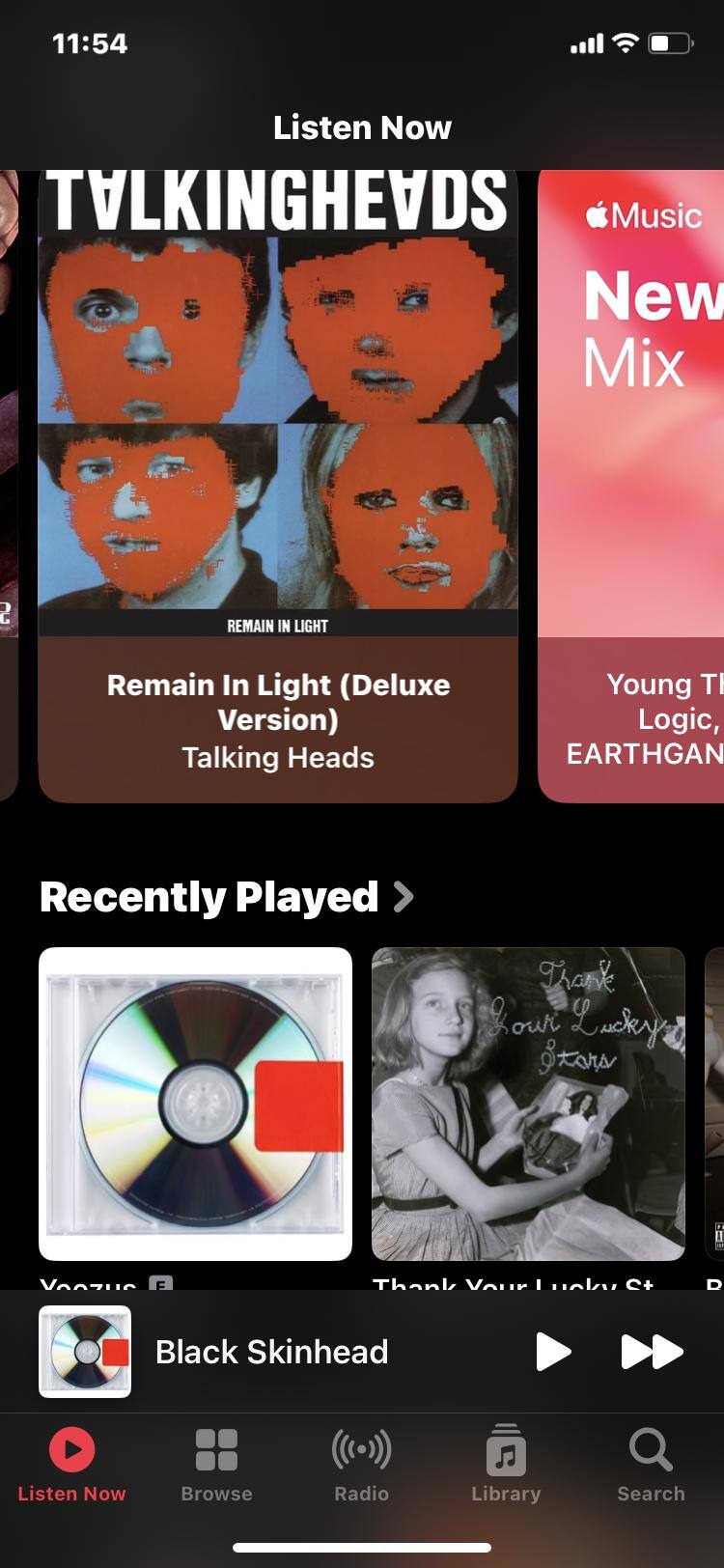
Task: Open Thank Your Lucky Stars album
Action: point(528,1104)
